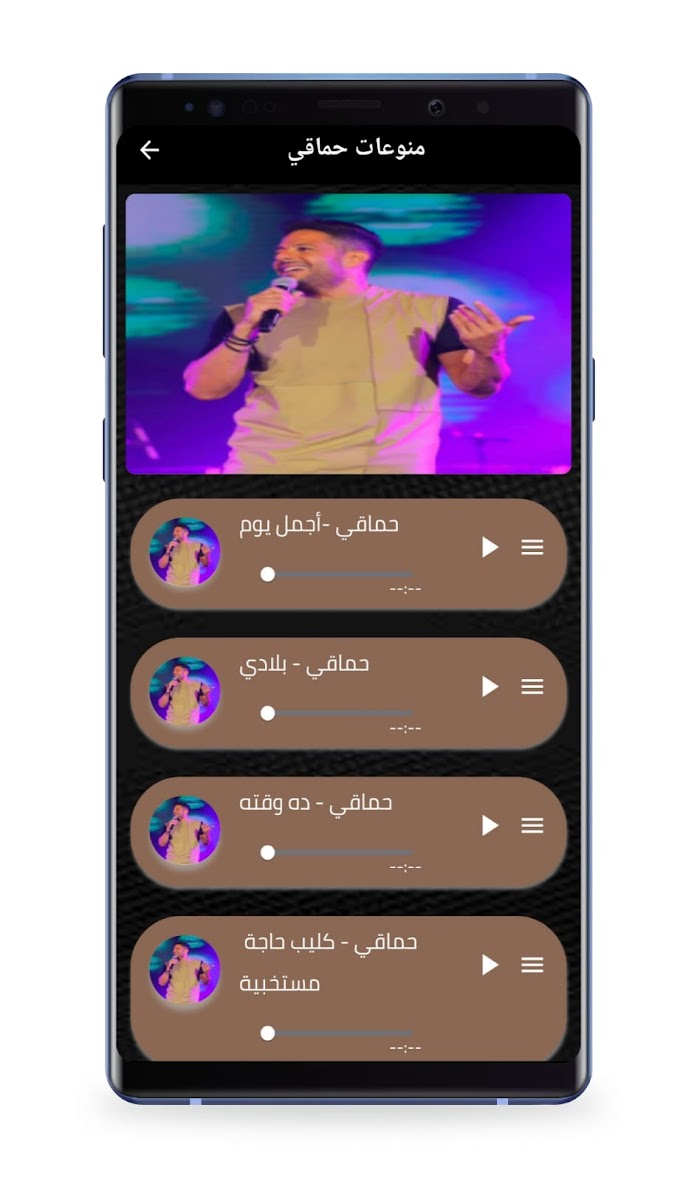Seek within كليب حاجة مستخبية track slider

[338, 1033]
